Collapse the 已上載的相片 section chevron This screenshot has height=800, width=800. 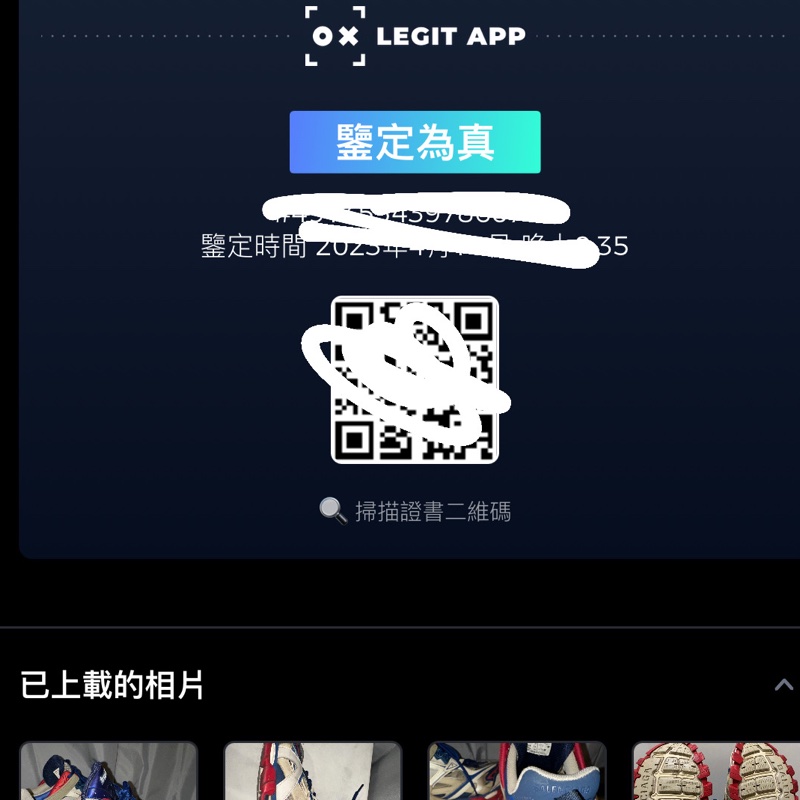pyautogui.click(x=784, y=685)
